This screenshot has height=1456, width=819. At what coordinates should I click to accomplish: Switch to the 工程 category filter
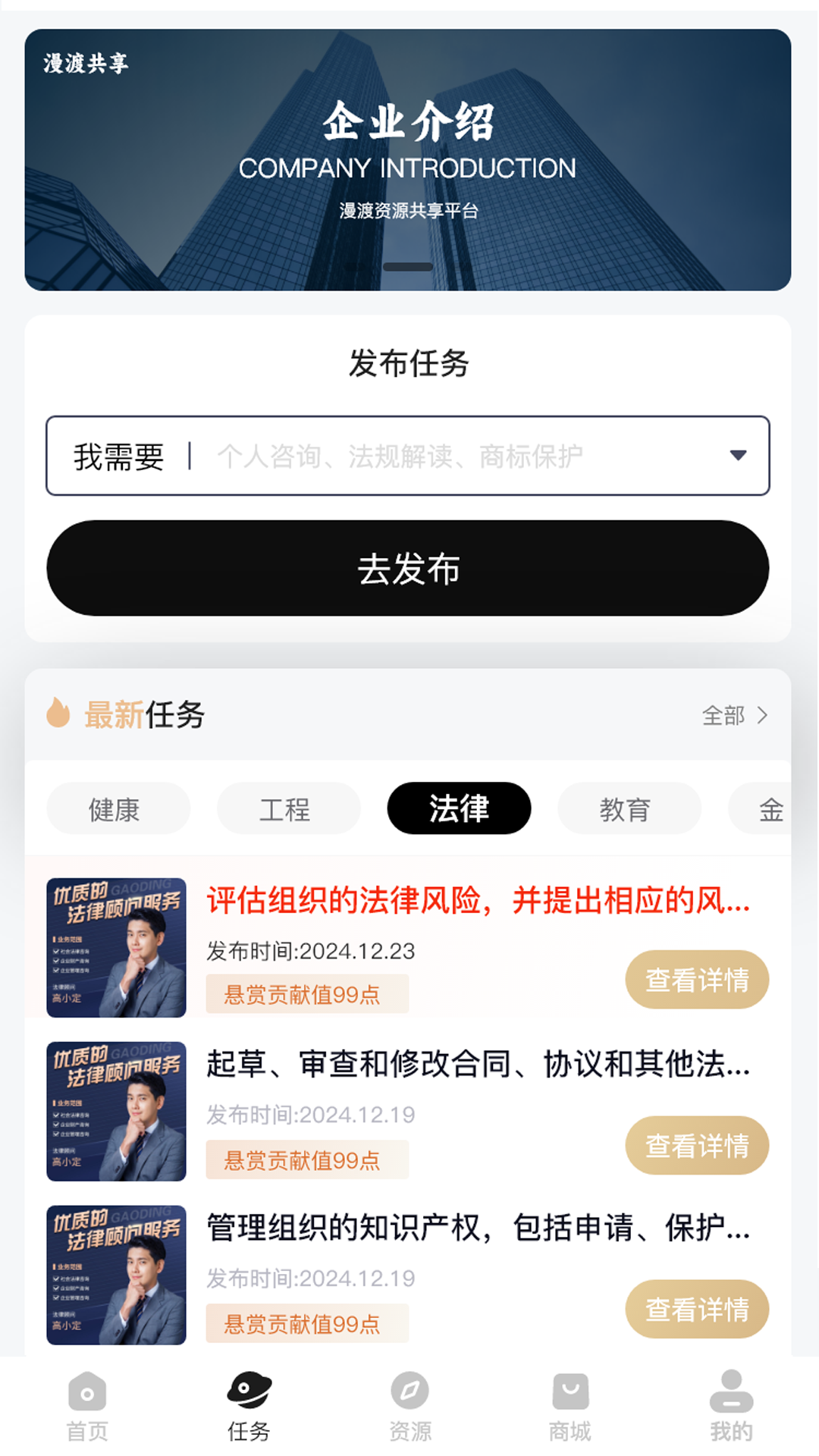tap(288, 808)
